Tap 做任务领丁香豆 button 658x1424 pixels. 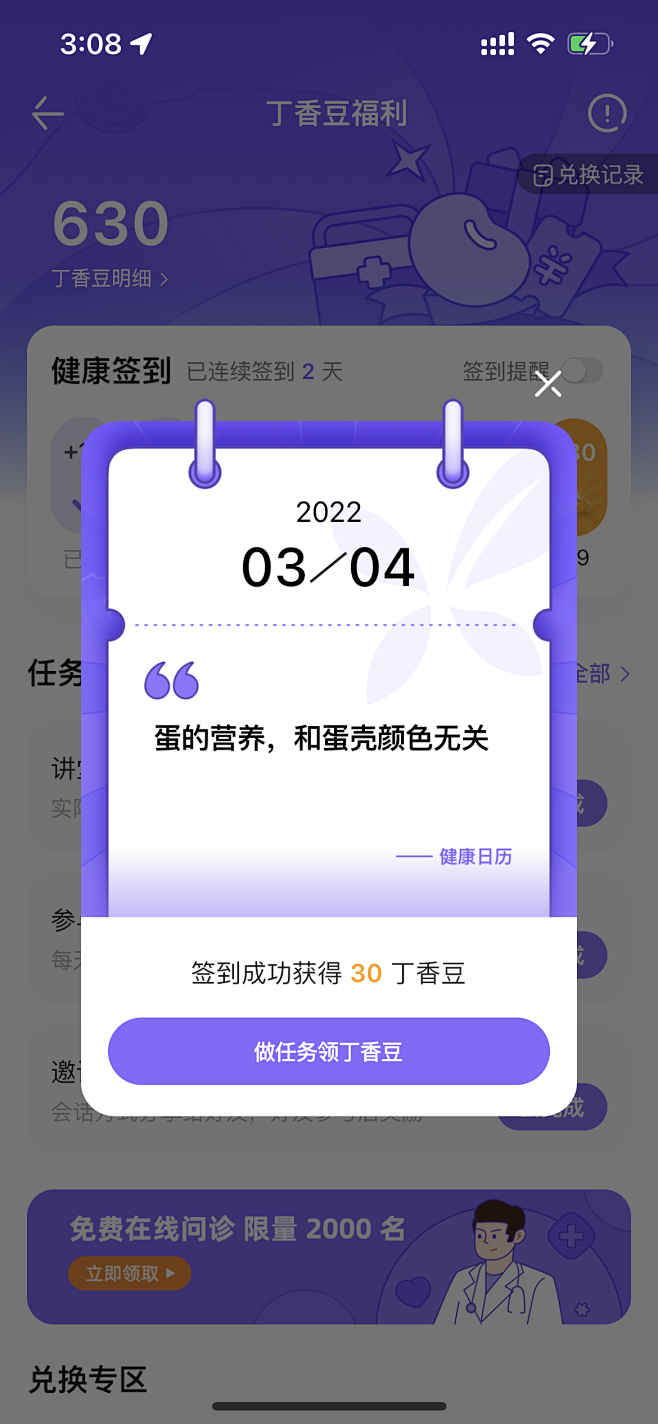[x=329, y=1052]
